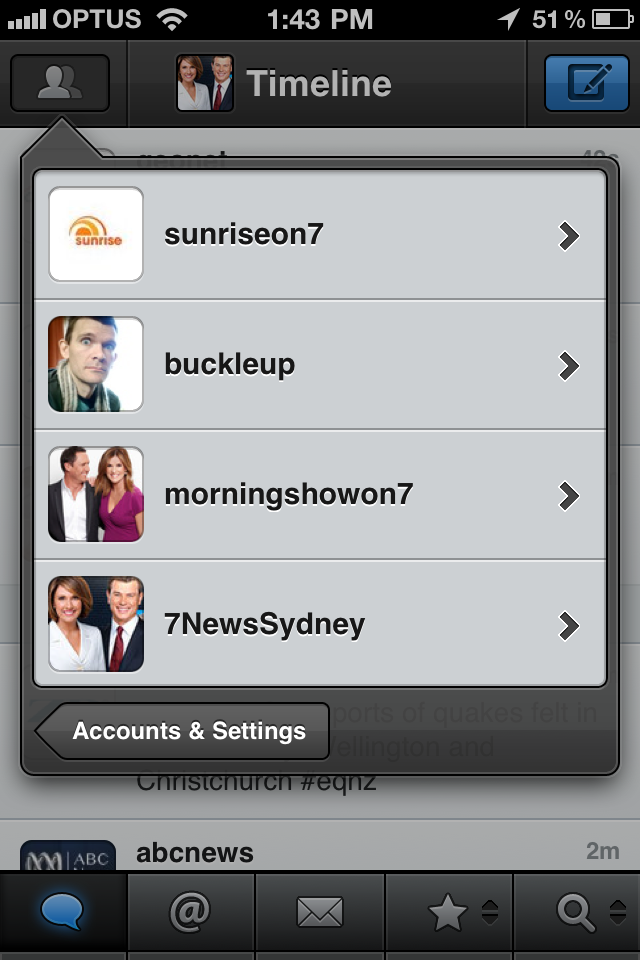View direct messages envelope tab
The height and width of the screenshot is (960, 640).
(x=320, y=912)
